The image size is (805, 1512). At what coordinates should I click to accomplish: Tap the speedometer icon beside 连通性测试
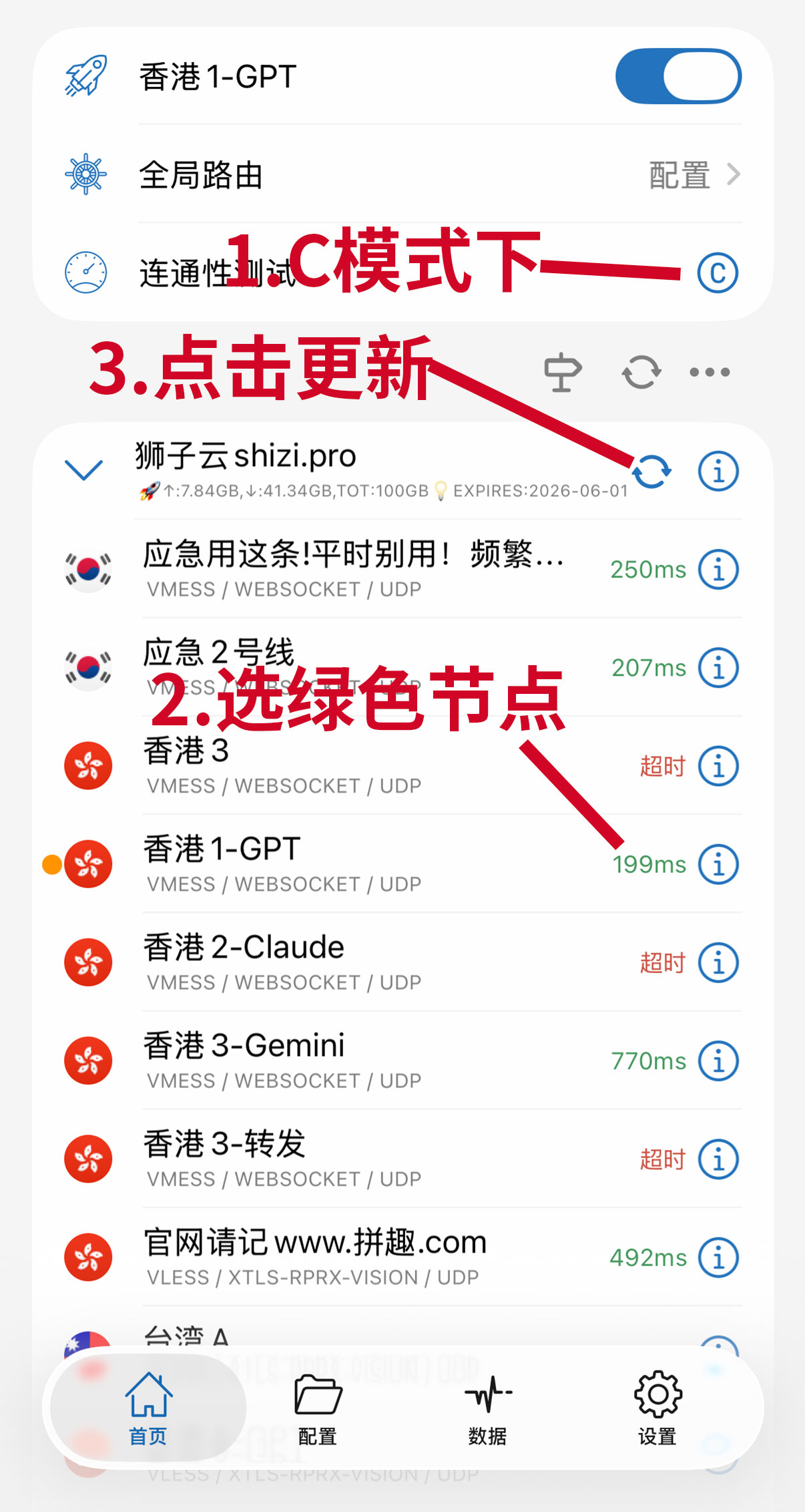[x=87, y=271]
